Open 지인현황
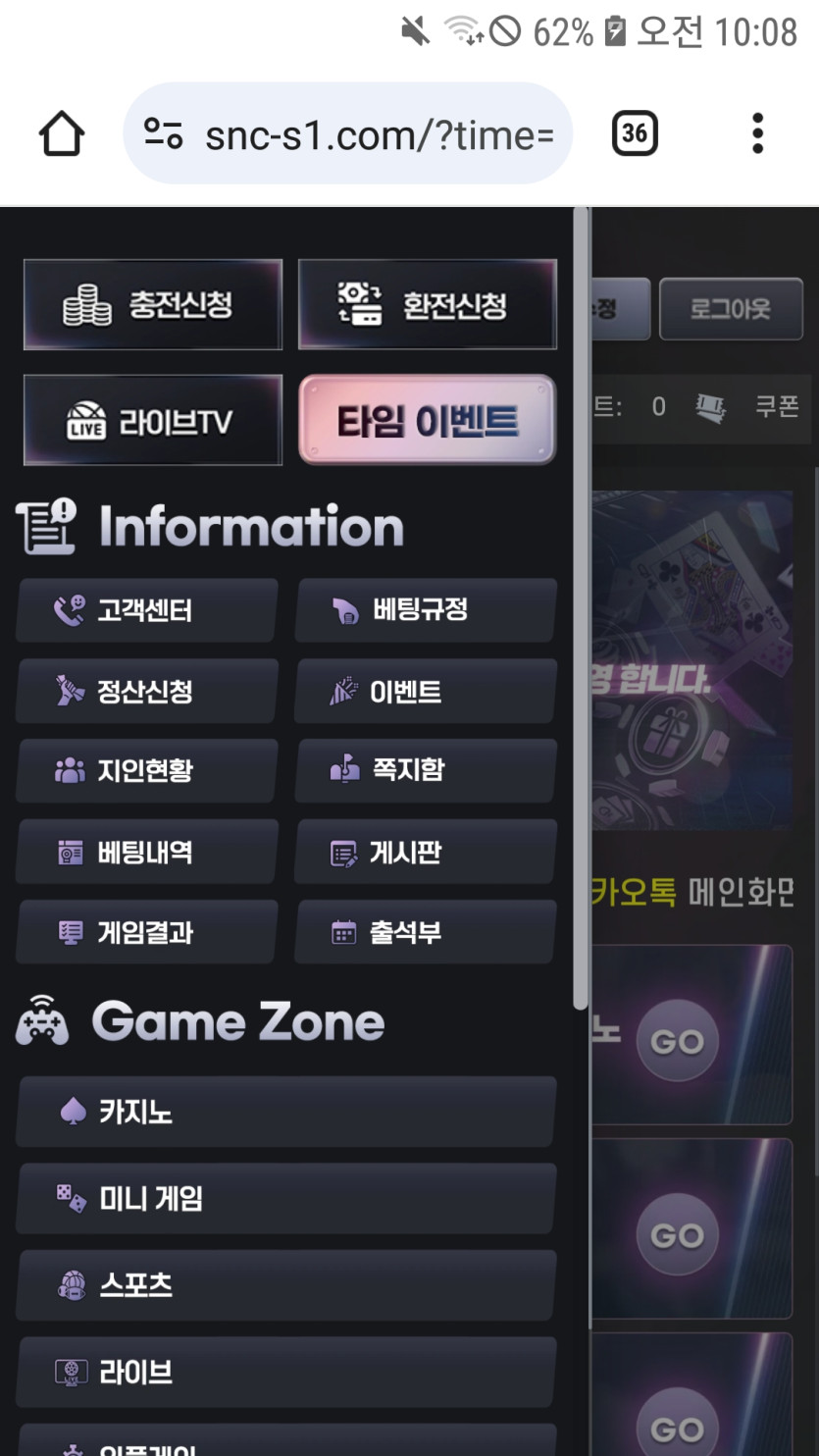Viewport: 819px width, 1456px height. point(147,771)
